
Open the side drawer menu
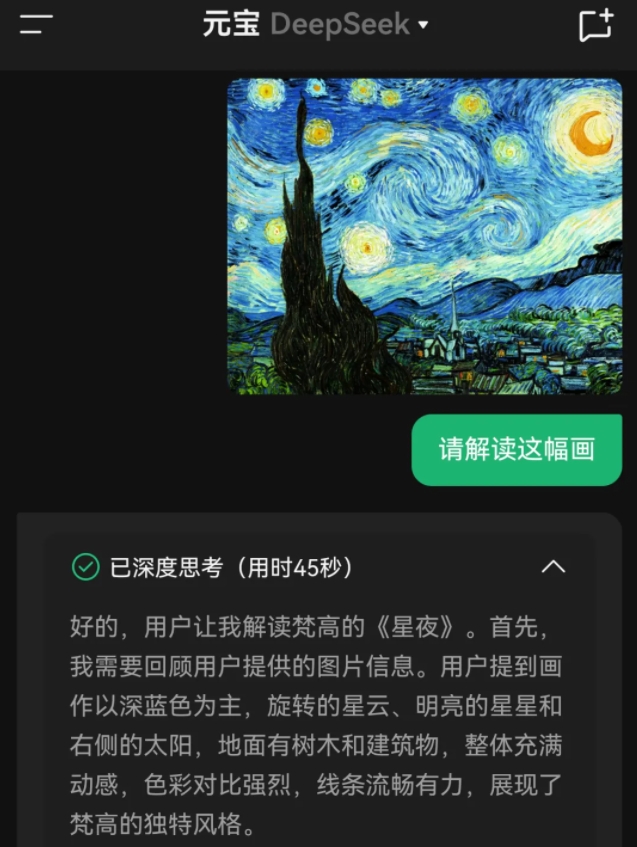pyautogui.click(x=36, y=25)
